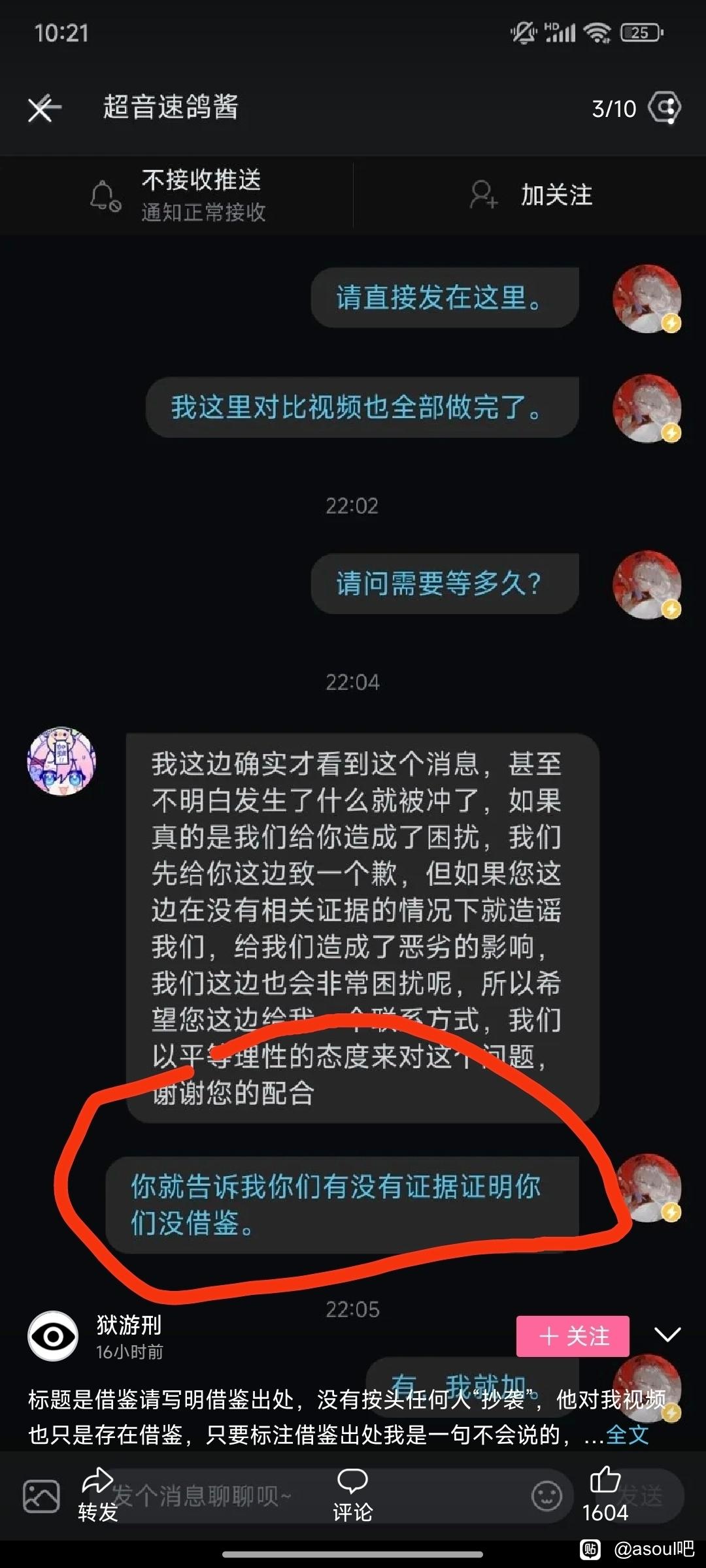The image size is (706, 1568).
Task: Like the post with 1604 likes
Action: [x=605, y=1495]
